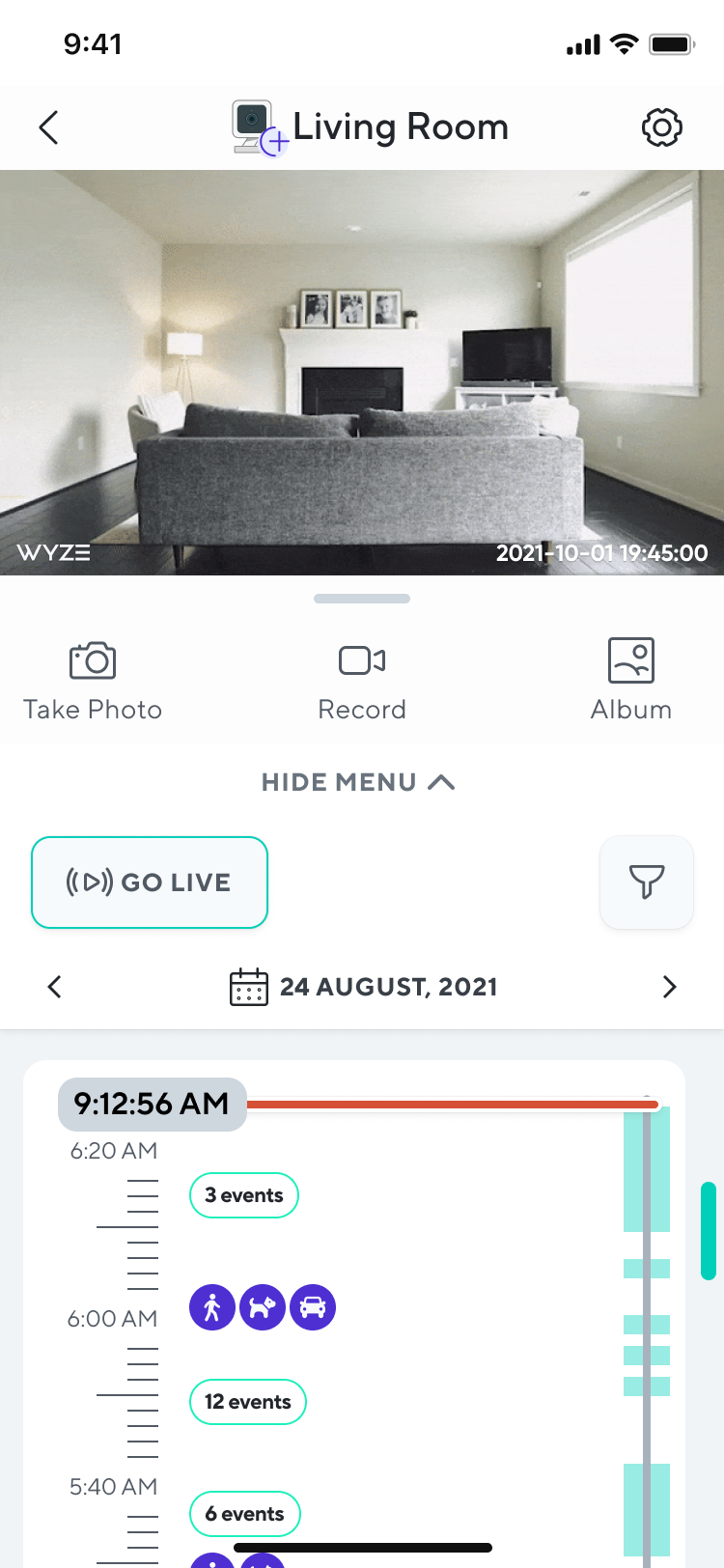Tap the camera video preview

[362, 373]
